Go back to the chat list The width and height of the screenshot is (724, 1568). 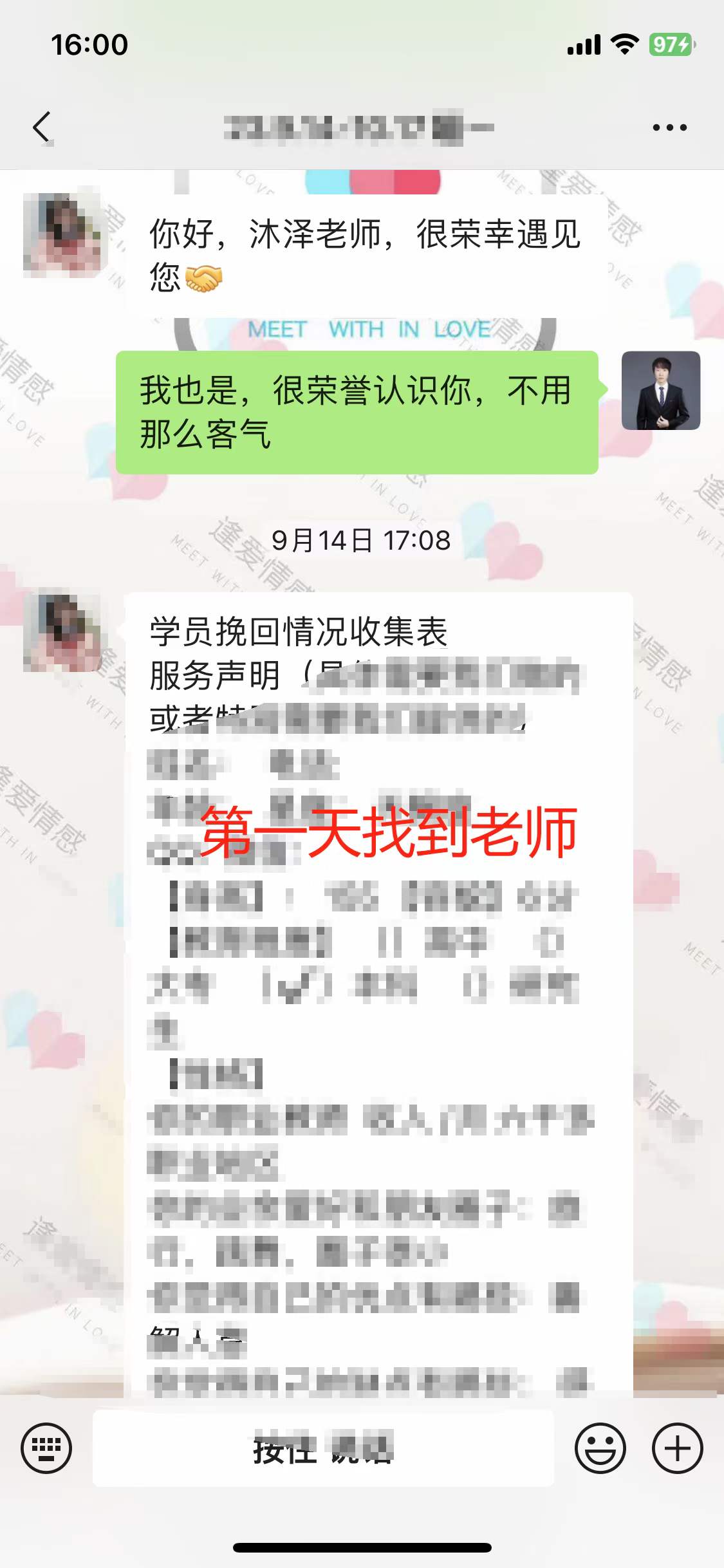pos(42,127)
